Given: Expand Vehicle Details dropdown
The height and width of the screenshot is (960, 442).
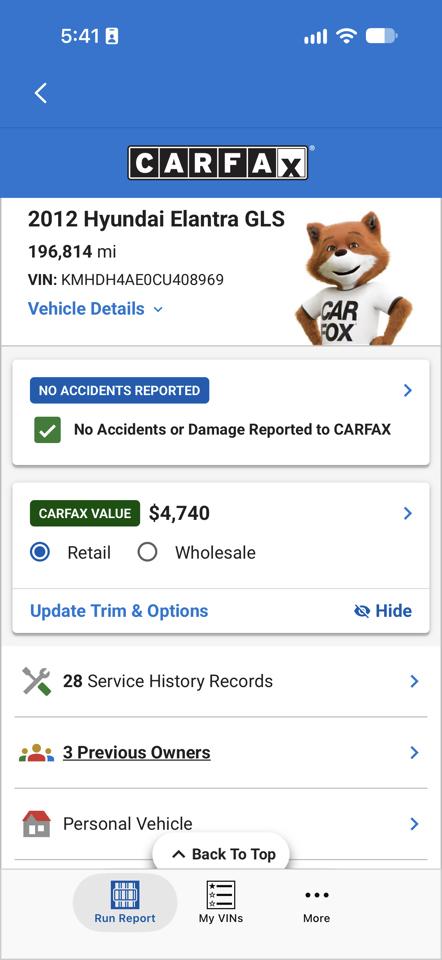Looking at the screenshot, I should click(96, 309).
